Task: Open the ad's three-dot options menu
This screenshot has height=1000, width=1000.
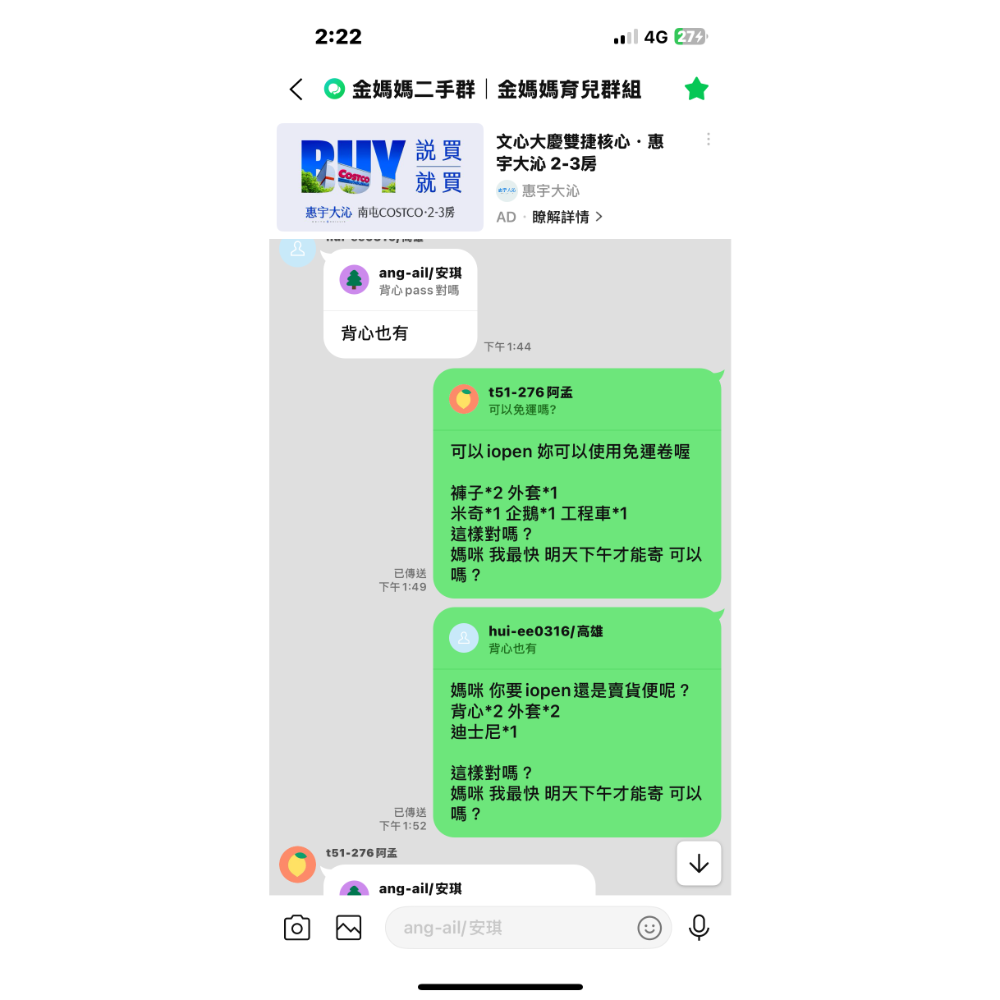Action: (708, 139)
